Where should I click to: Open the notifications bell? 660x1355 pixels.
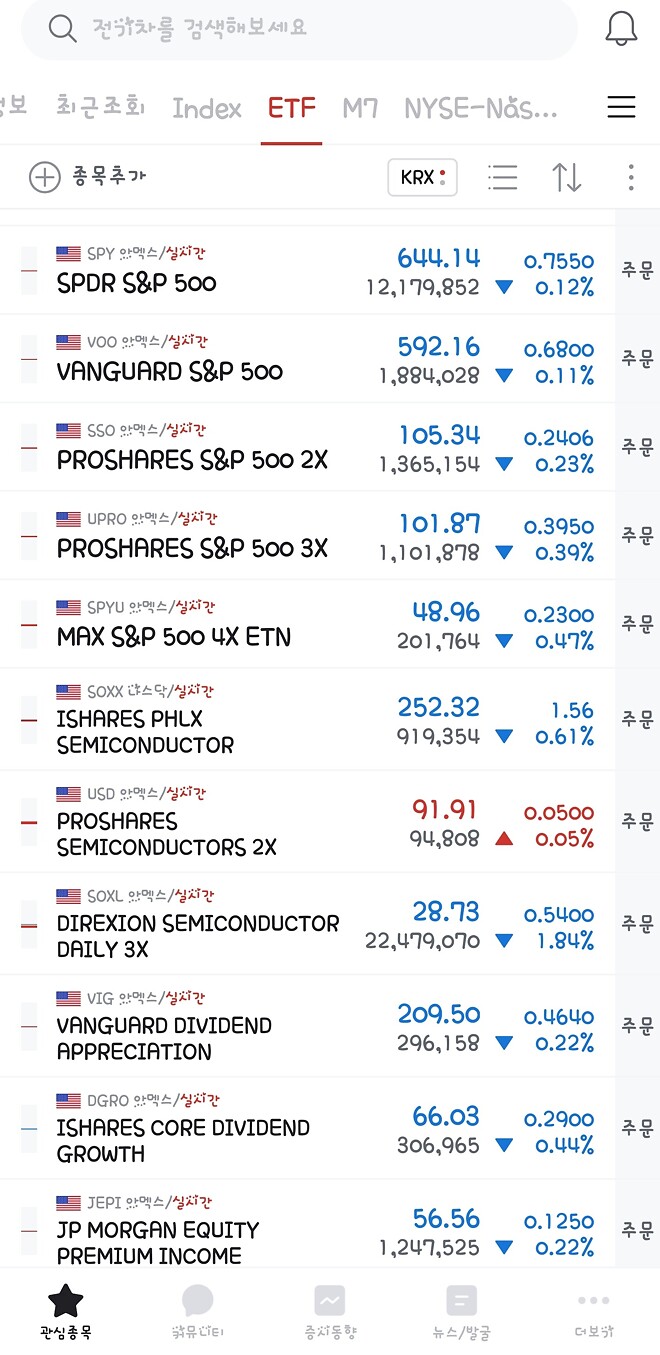pos(621,29)
